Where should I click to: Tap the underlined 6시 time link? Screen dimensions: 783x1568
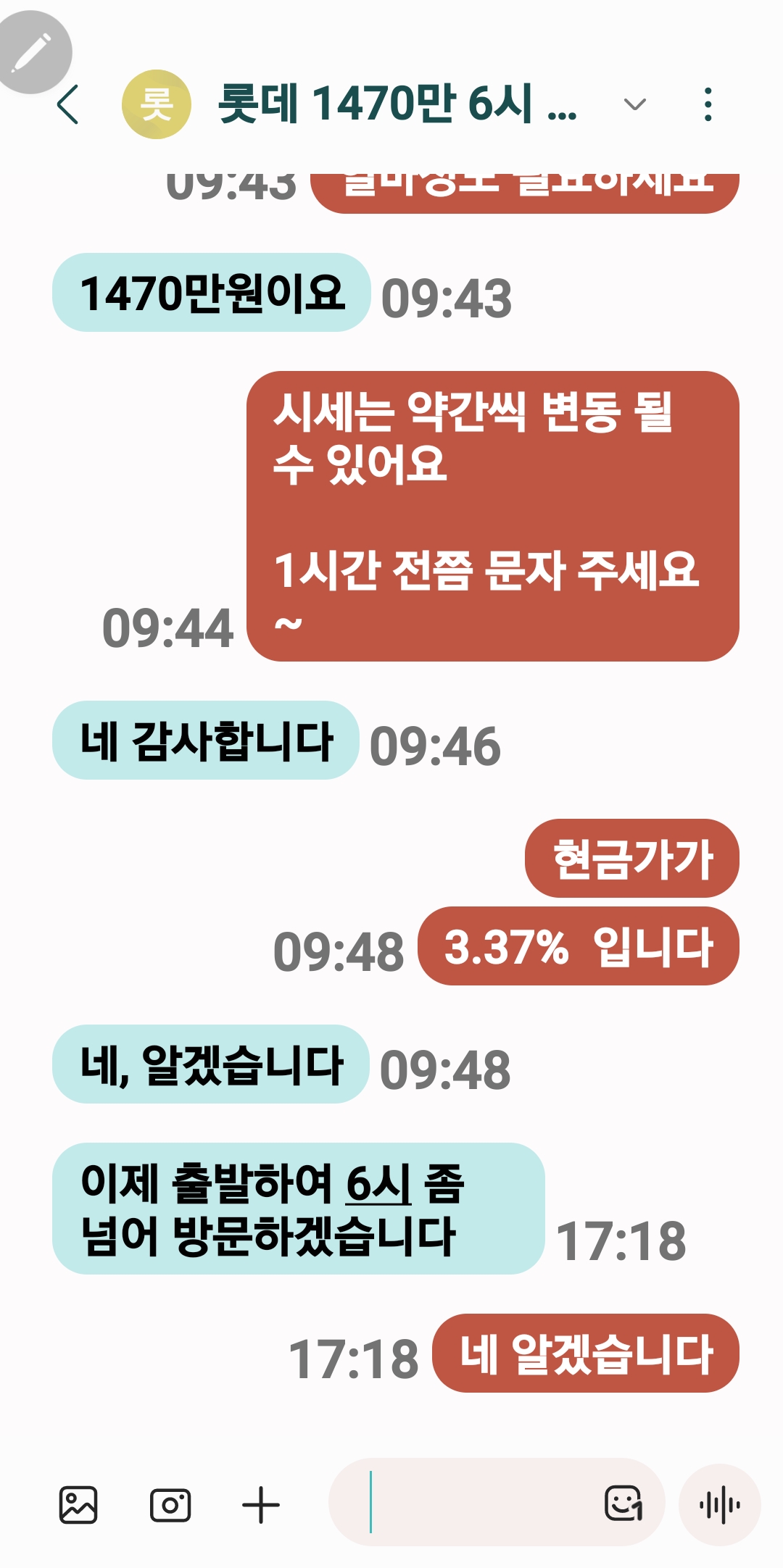coord(378,1183)
